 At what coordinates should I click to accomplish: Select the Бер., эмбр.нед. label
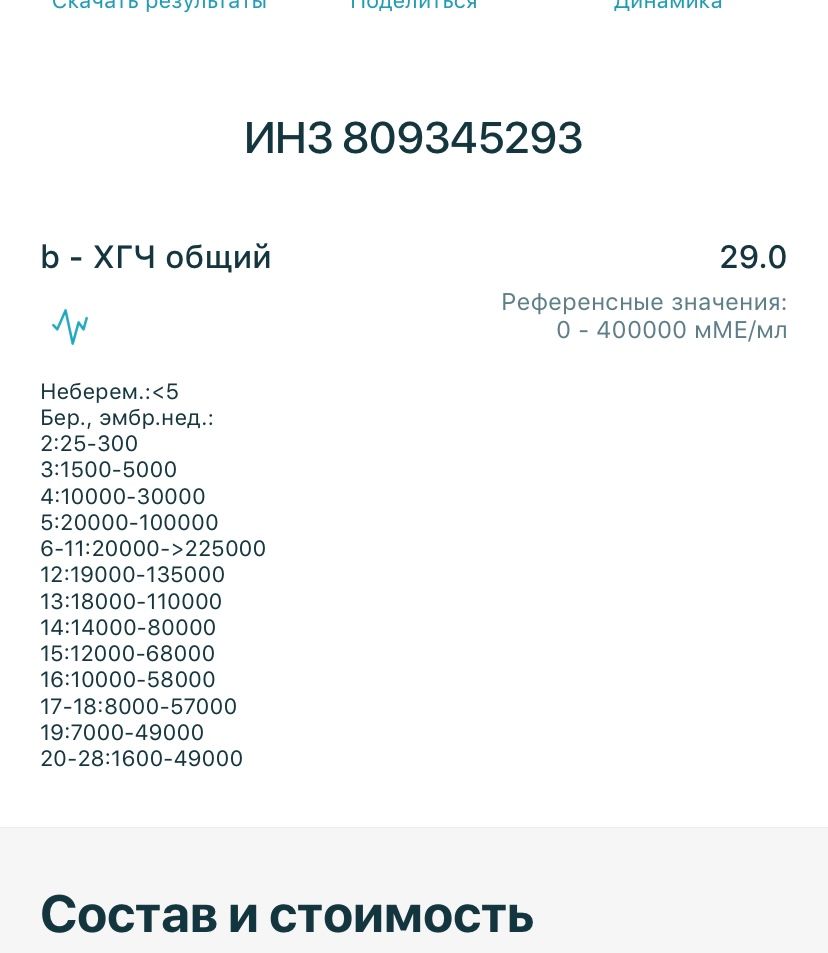120,418
